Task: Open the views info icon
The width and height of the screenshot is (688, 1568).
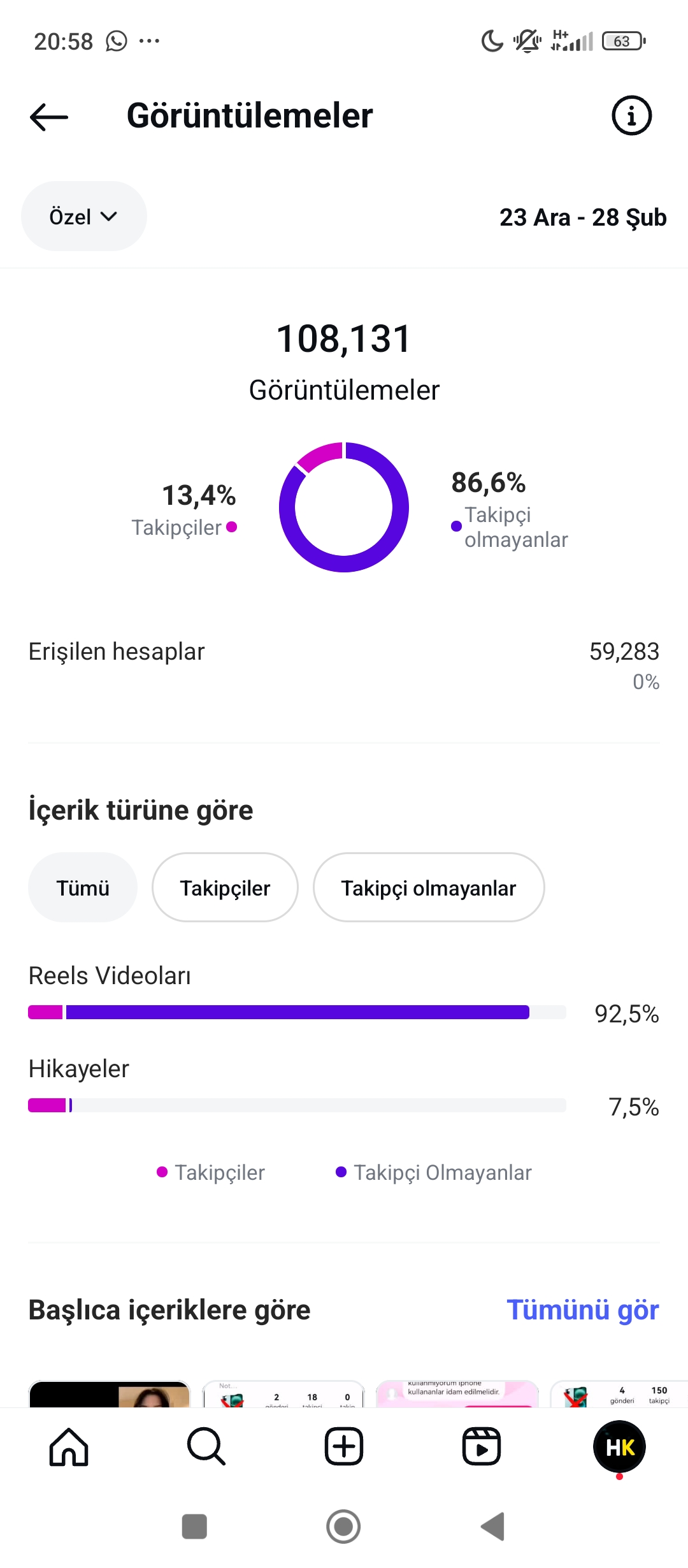Action: 631,116
